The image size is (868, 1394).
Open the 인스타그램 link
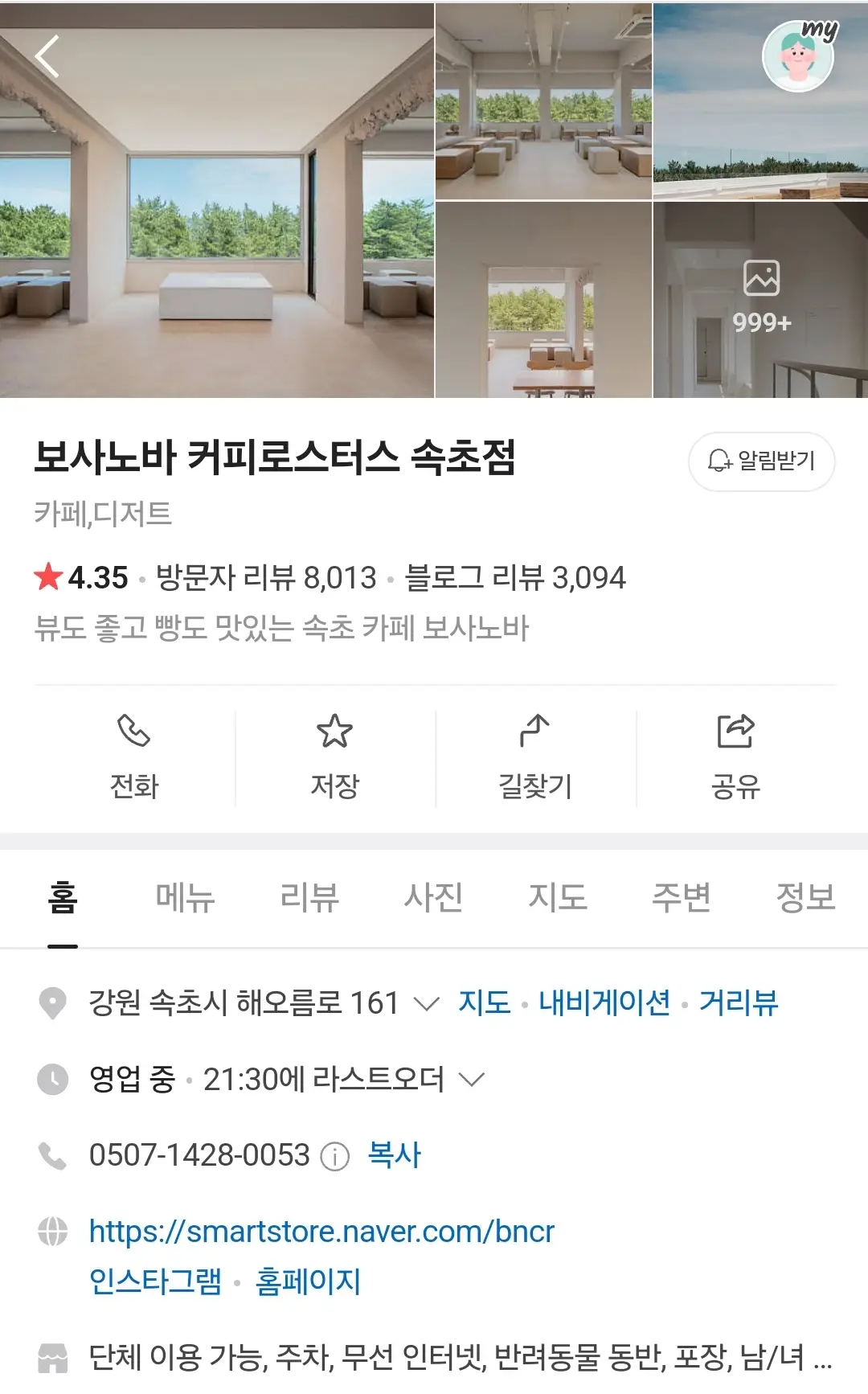(155, 1281)
